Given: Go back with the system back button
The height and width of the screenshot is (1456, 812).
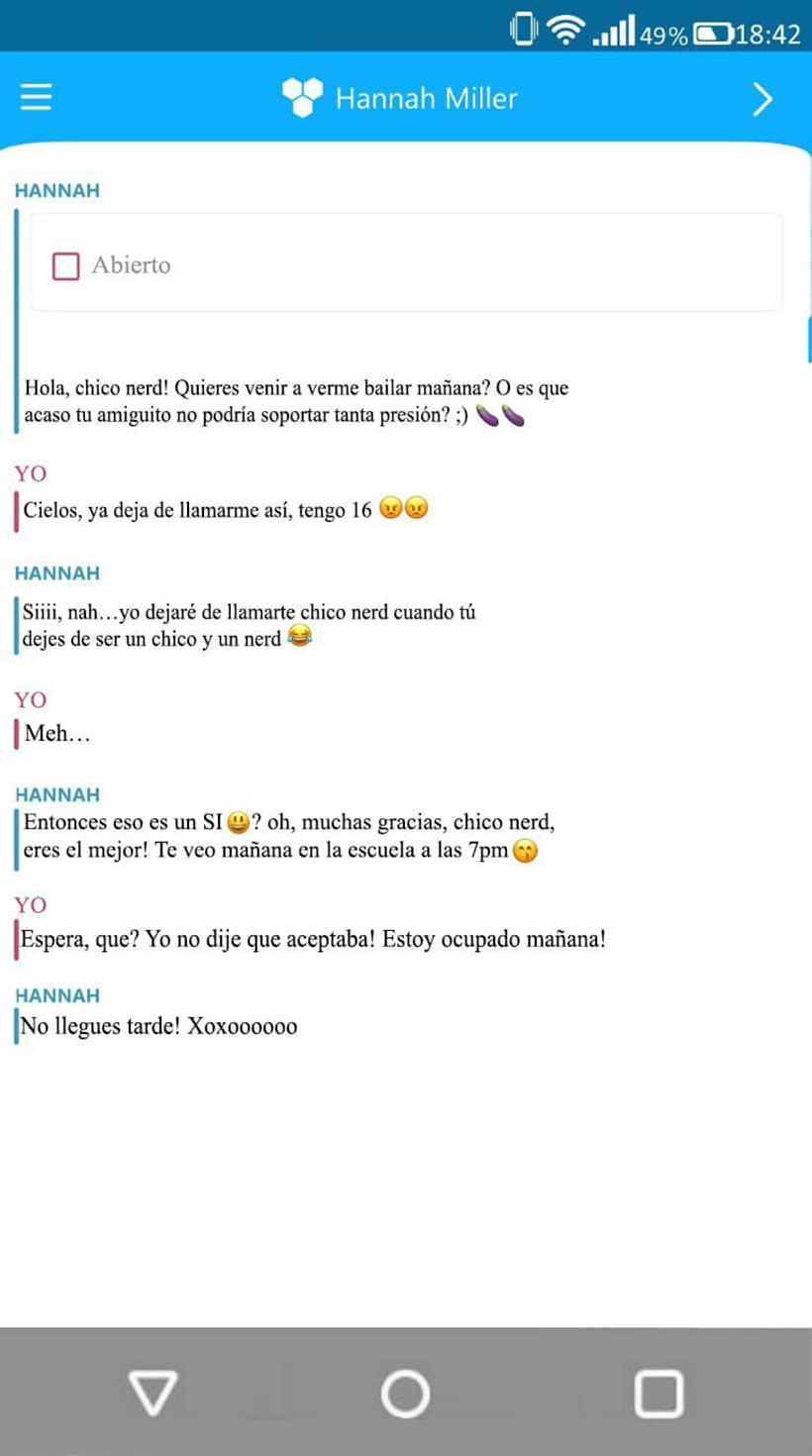Looking at the screenshot, I should pyautogui.click(x=152, y=1393).
